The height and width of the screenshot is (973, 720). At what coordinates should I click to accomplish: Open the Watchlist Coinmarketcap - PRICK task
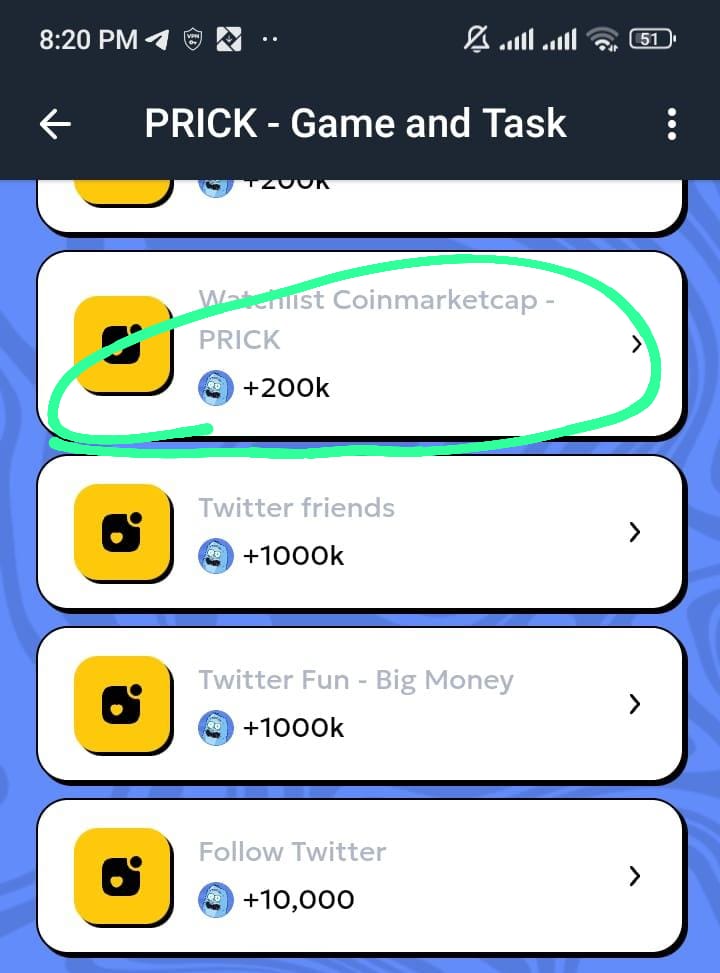[x=360, y=344]
